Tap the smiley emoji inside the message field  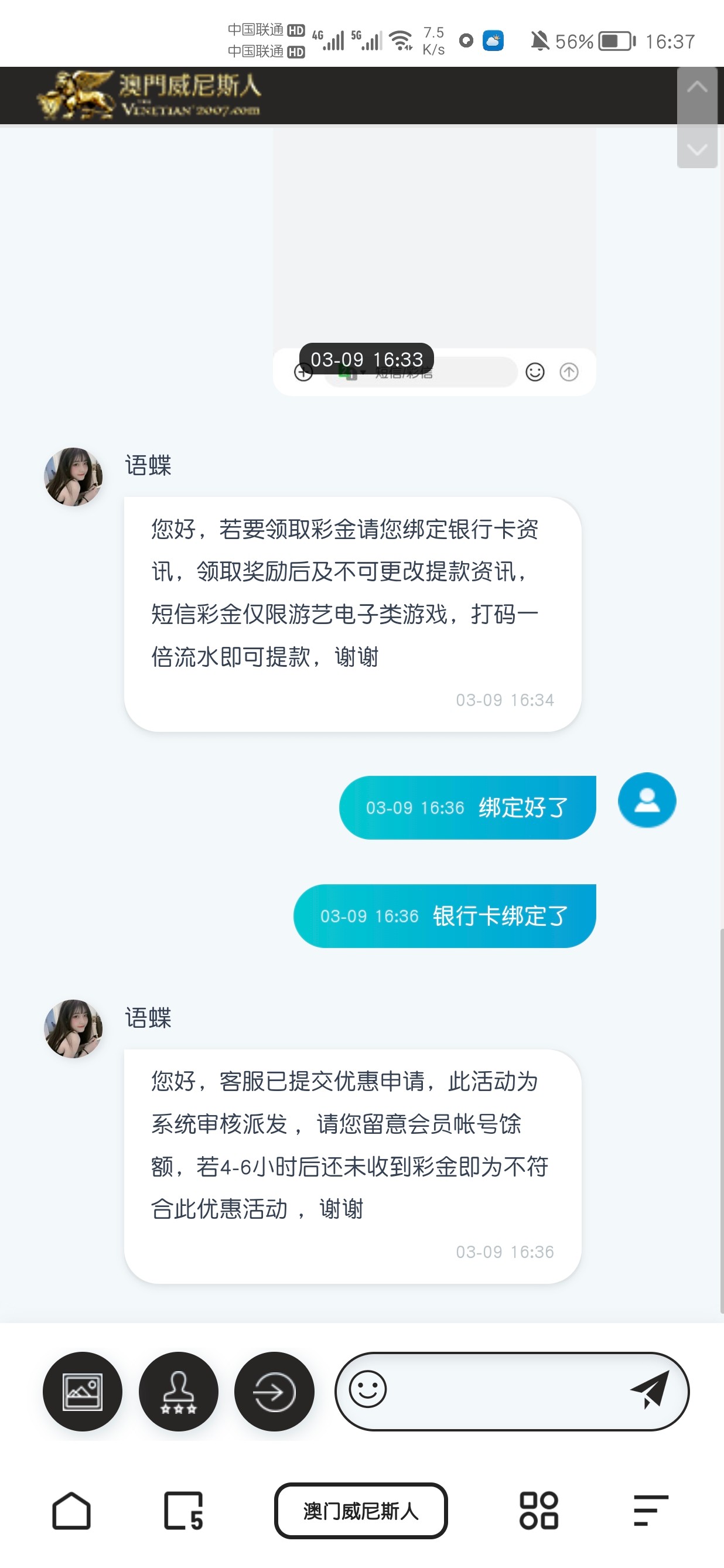tap(368, 1391)
